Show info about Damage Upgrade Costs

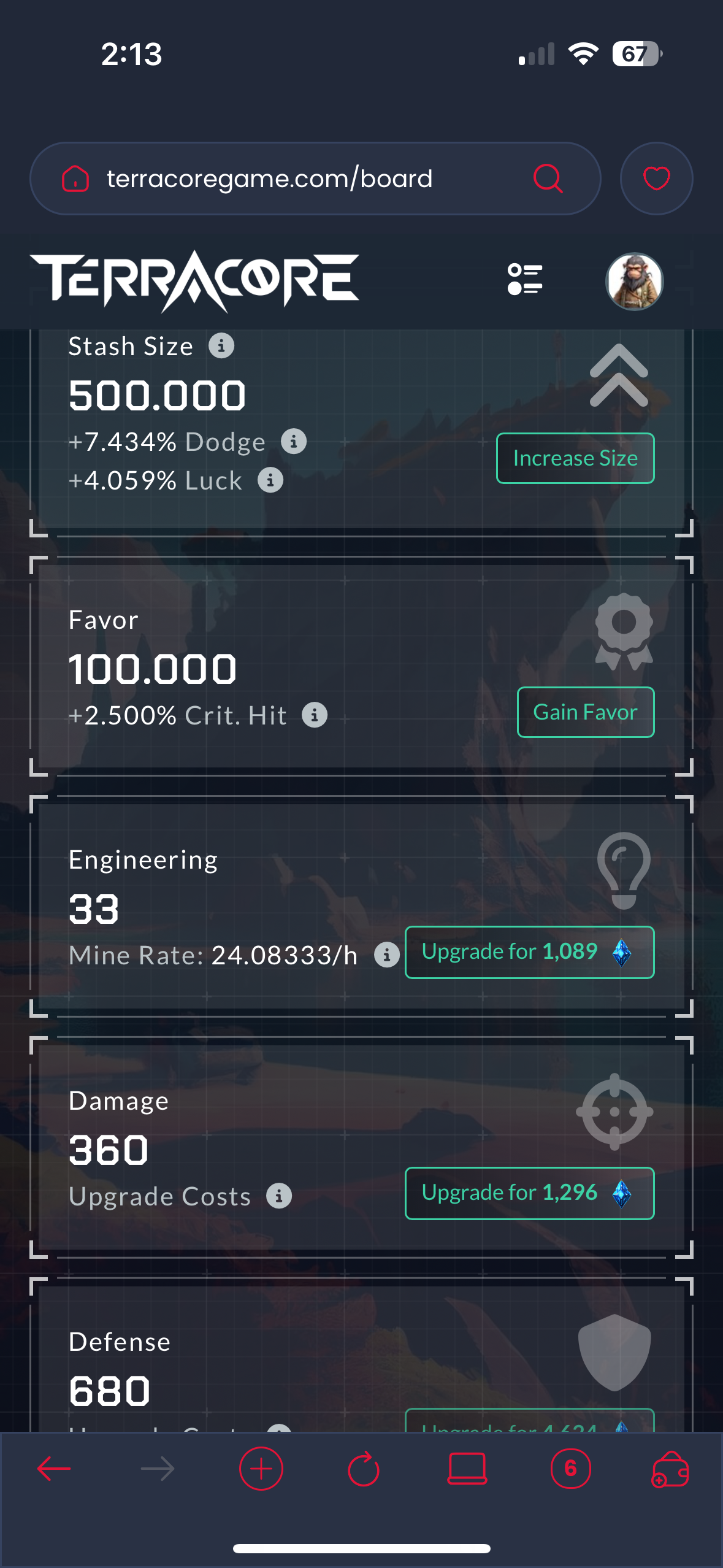click(279, 1196)
